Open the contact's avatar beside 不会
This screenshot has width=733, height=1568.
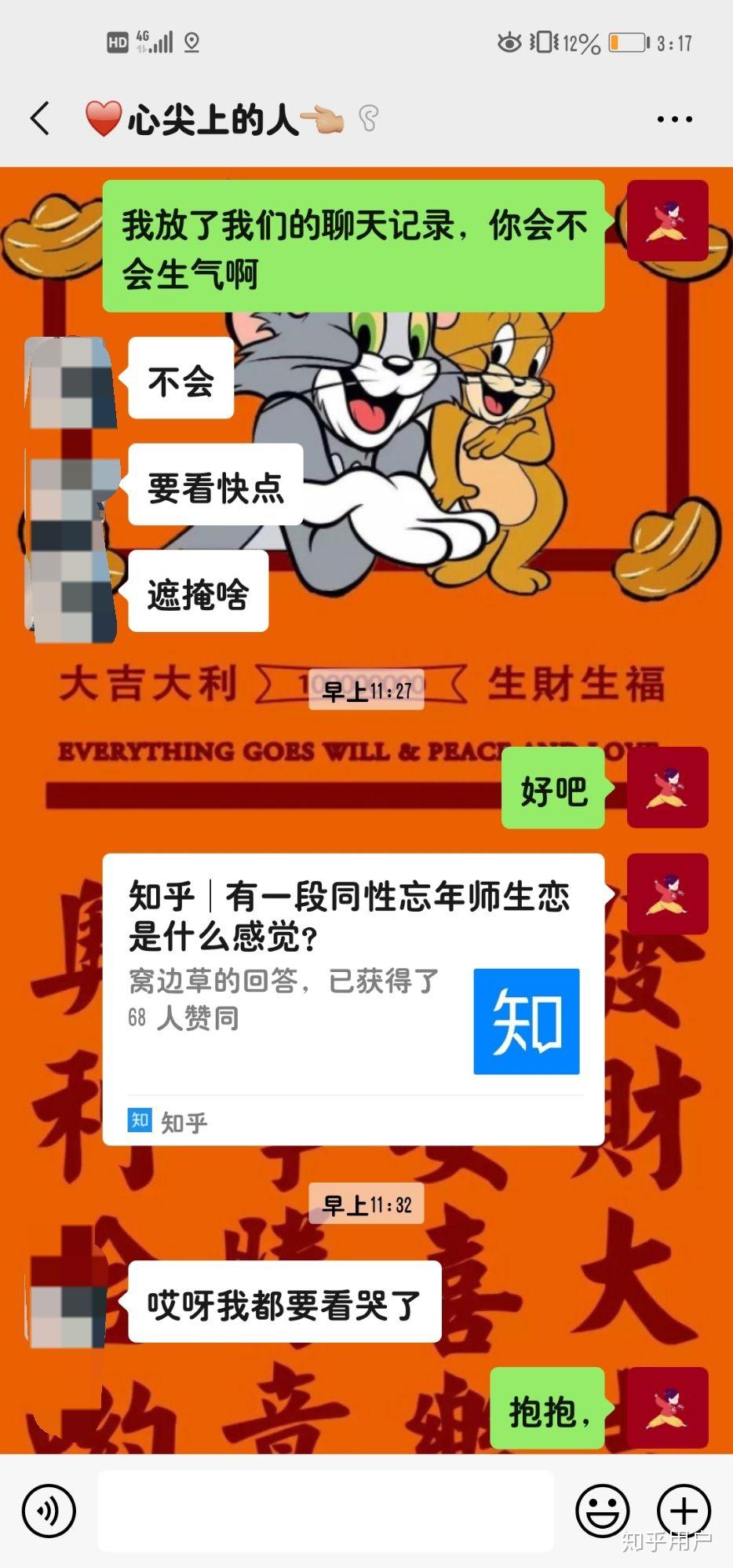point(69,381)
